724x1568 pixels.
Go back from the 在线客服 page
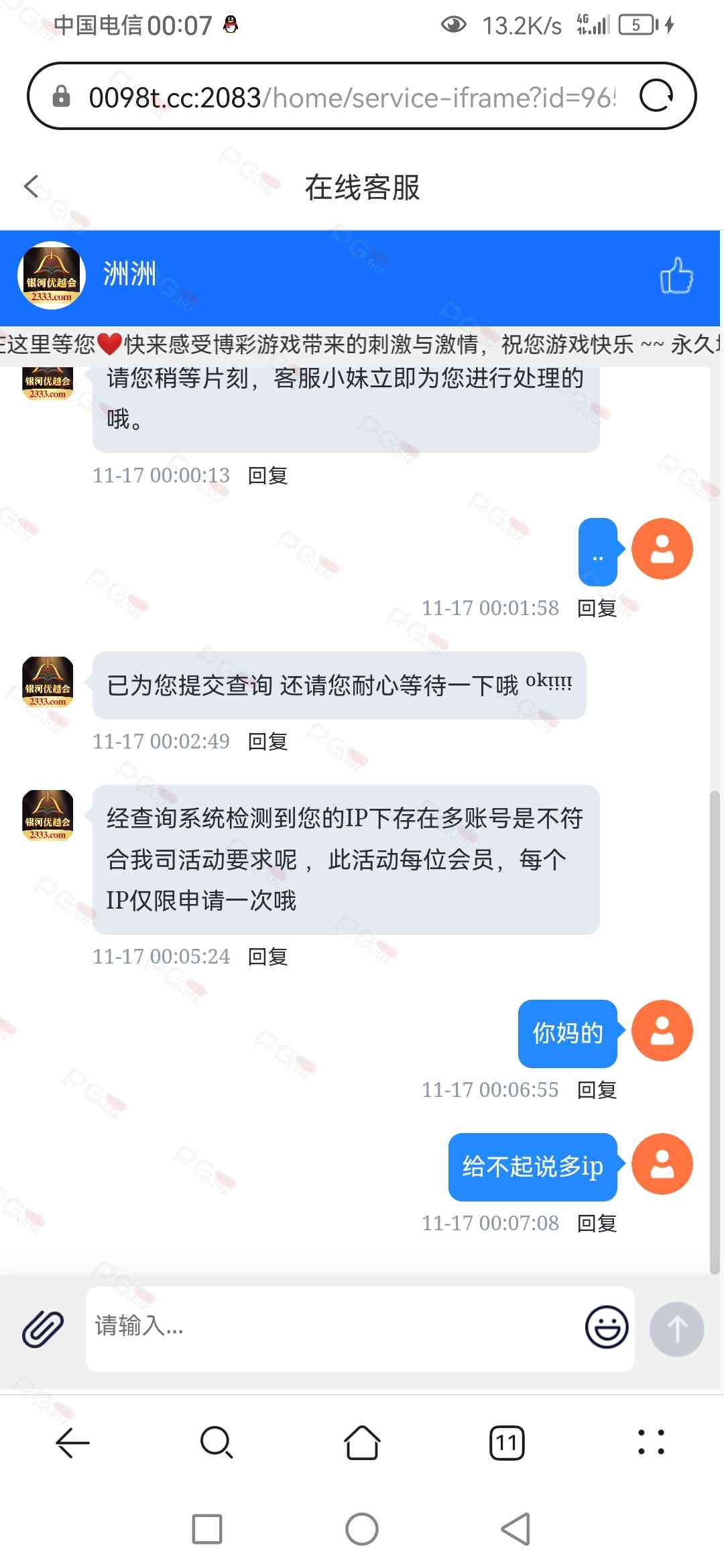[x=32, y=186]
